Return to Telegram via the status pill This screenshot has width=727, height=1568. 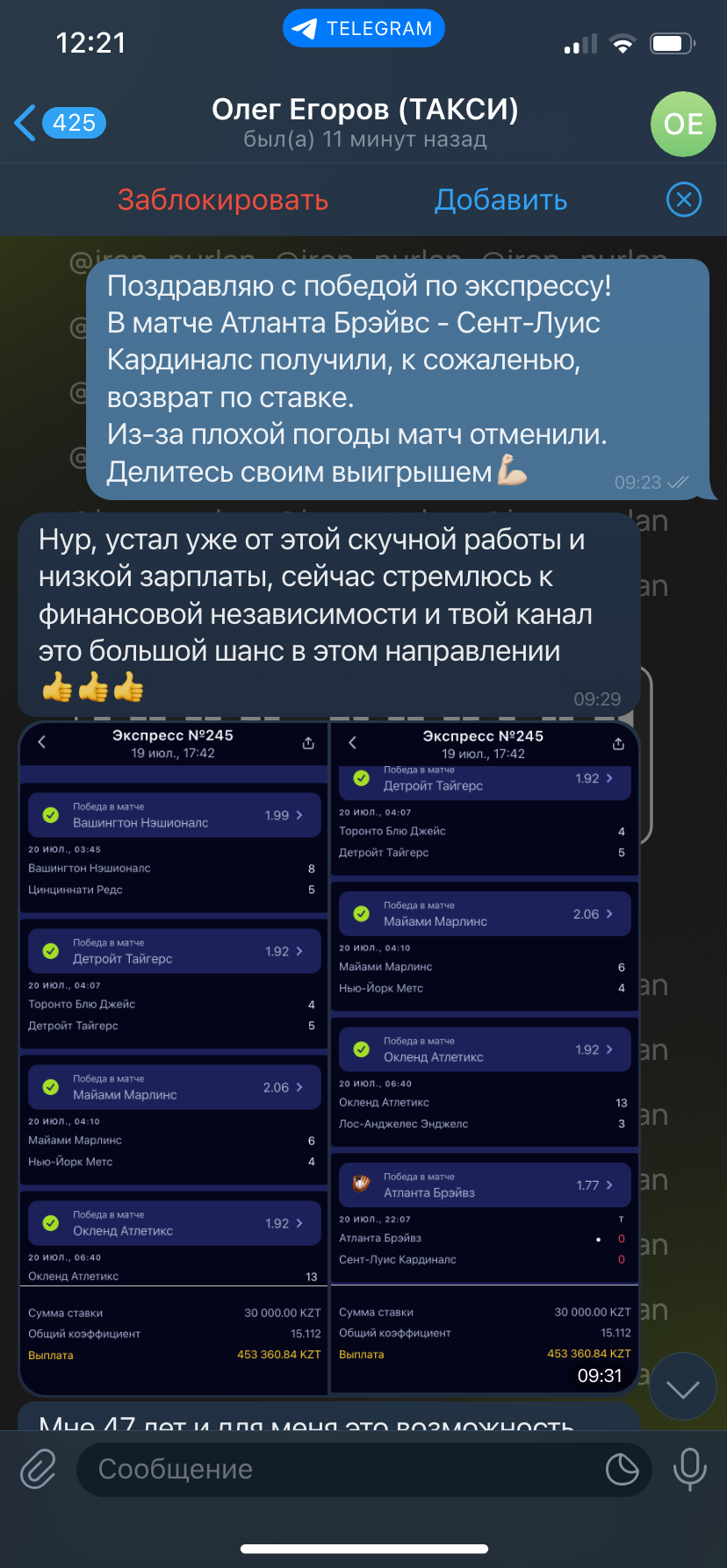coord(363,29)
